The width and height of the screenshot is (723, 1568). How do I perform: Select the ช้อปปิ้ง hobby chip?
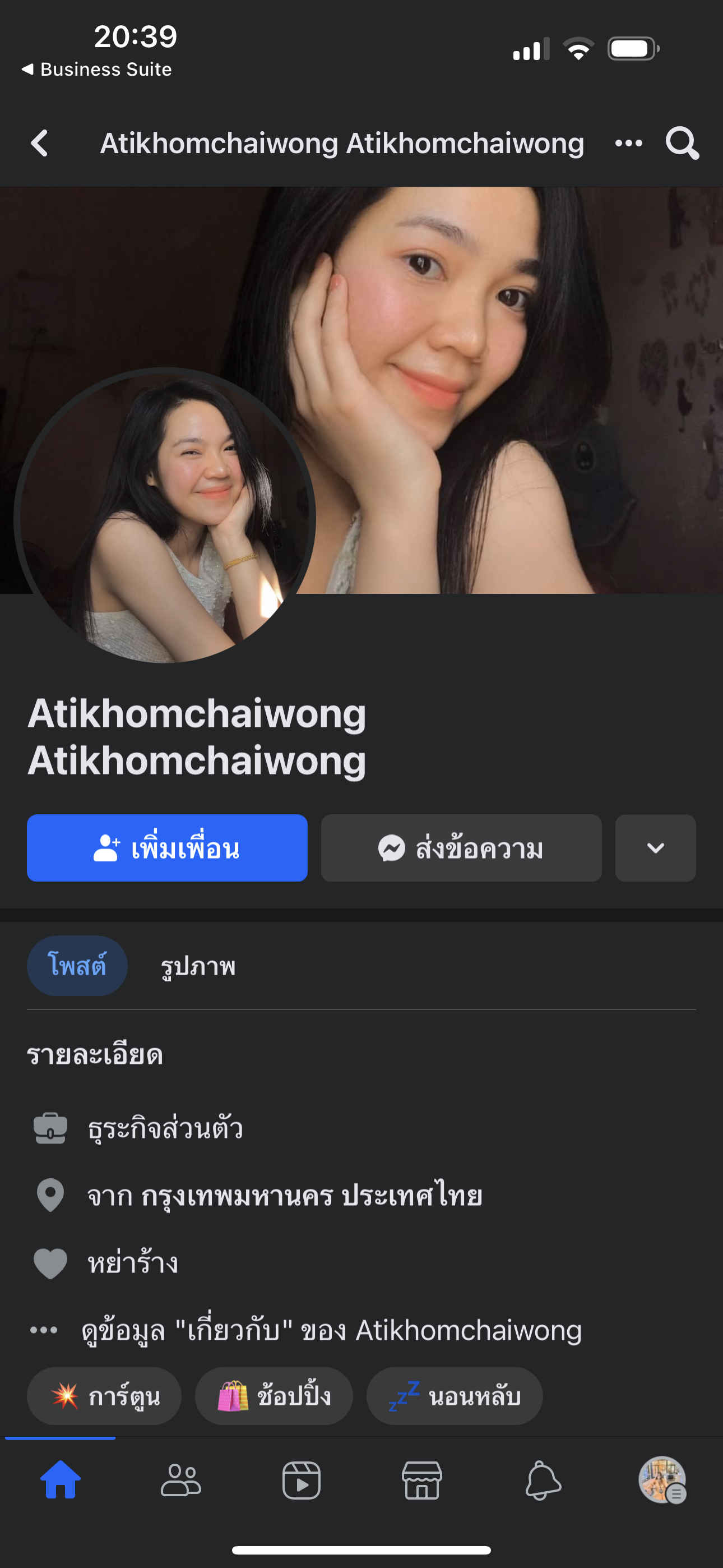[274, 1396]
